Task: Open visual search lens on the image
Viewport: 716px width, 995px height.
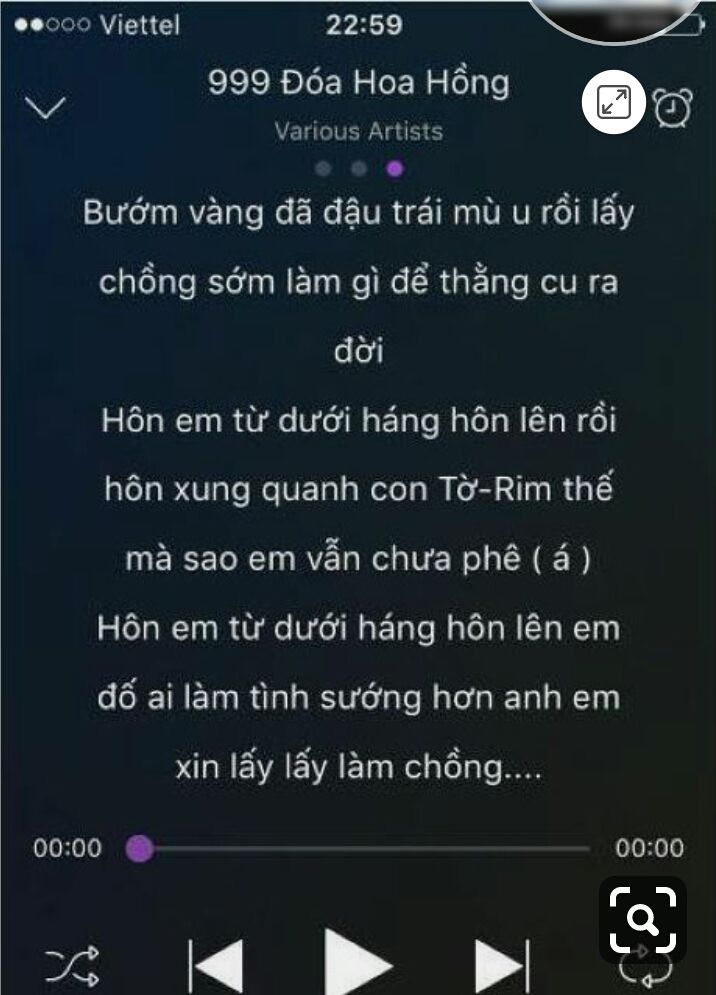Action: tap(642, 920)
